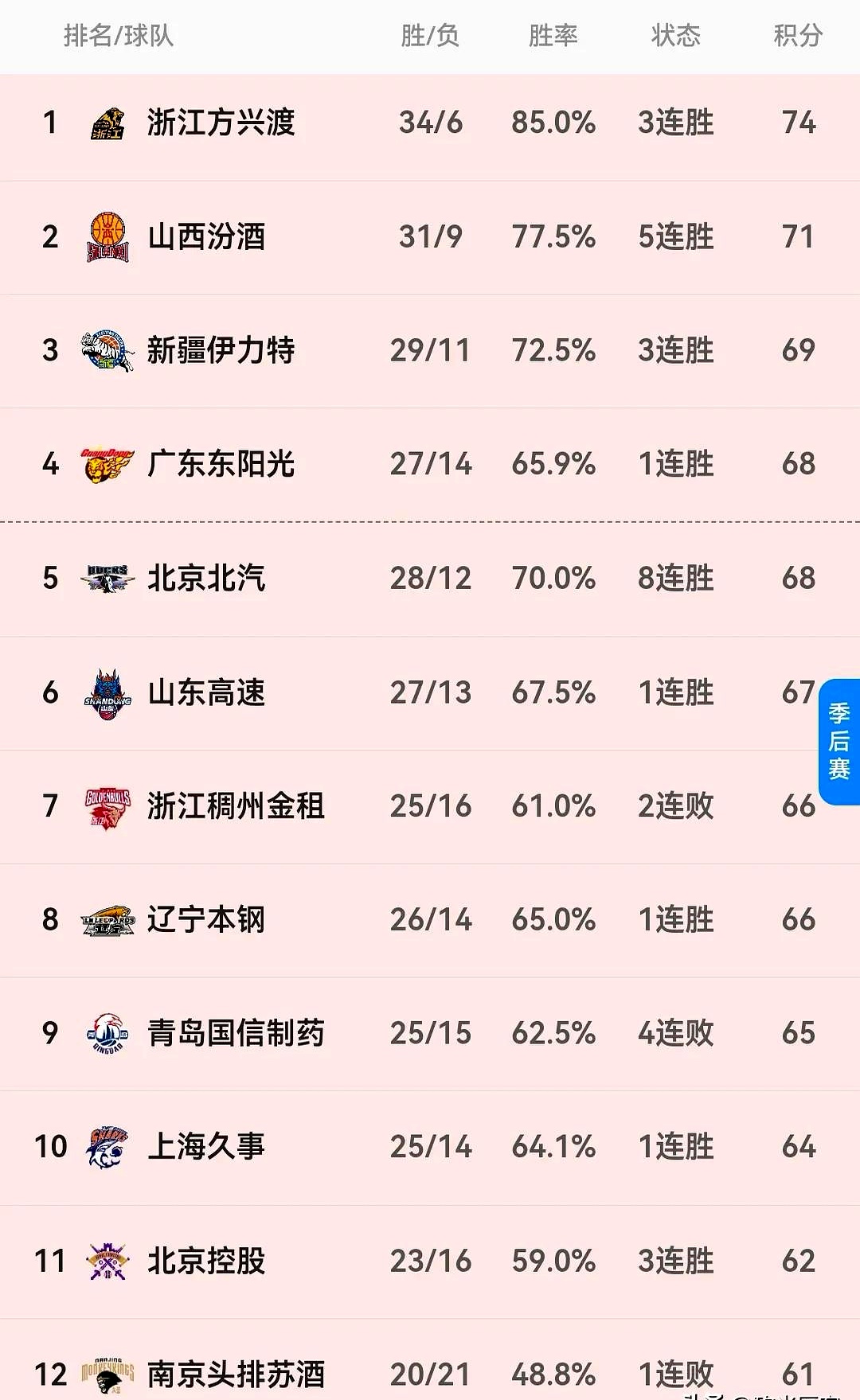Open 北京北汽 team details
The width and height of the screenshot is (860, 1400).
[206, 578]
